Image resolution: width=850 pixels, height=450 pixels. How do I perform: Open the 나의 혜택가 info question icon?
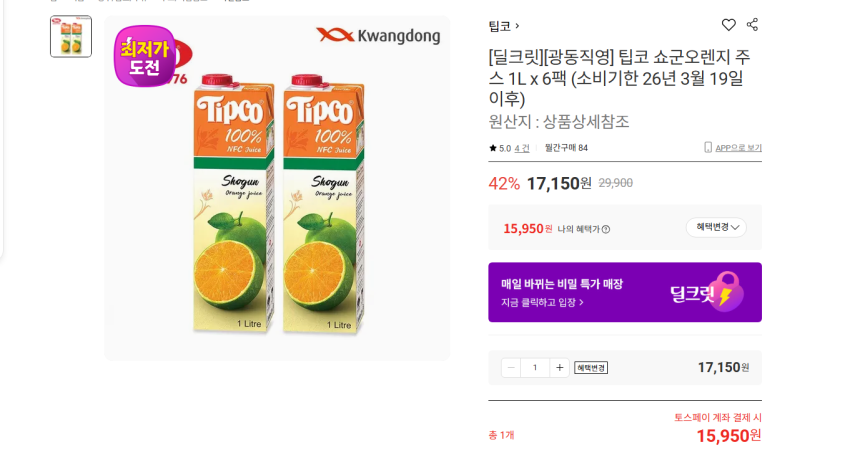pos(606,229)
